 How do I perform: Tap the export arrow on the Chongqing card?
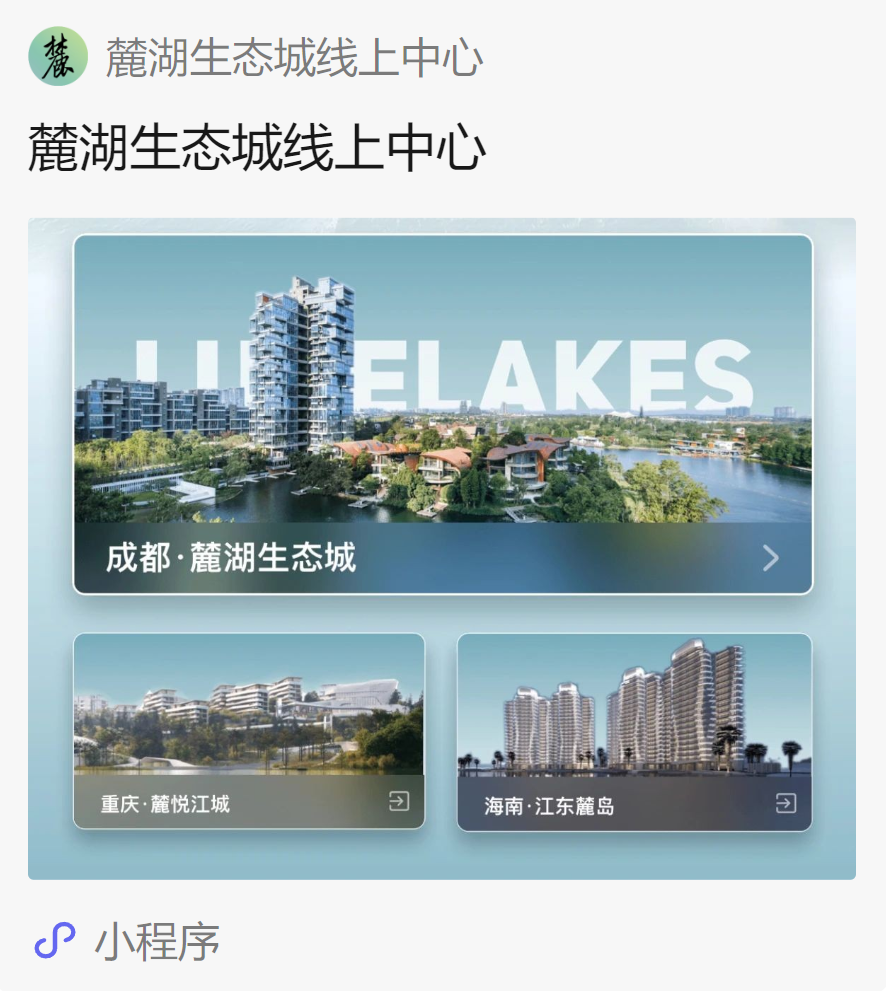[x=400, y=800]
